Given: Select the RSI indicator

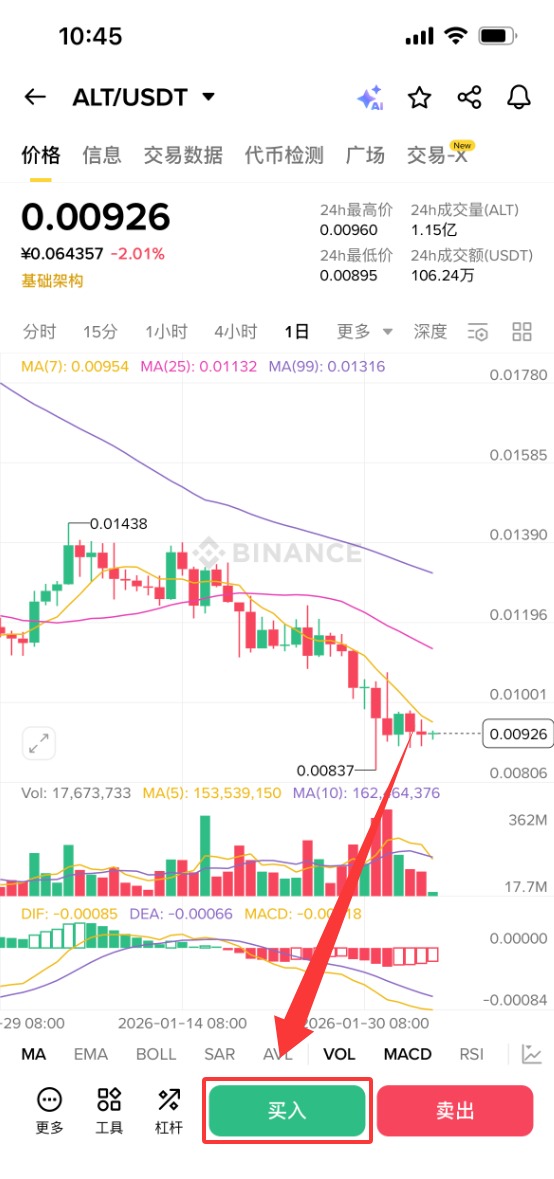Looking at the screenshot, I should coord(471,1054).
